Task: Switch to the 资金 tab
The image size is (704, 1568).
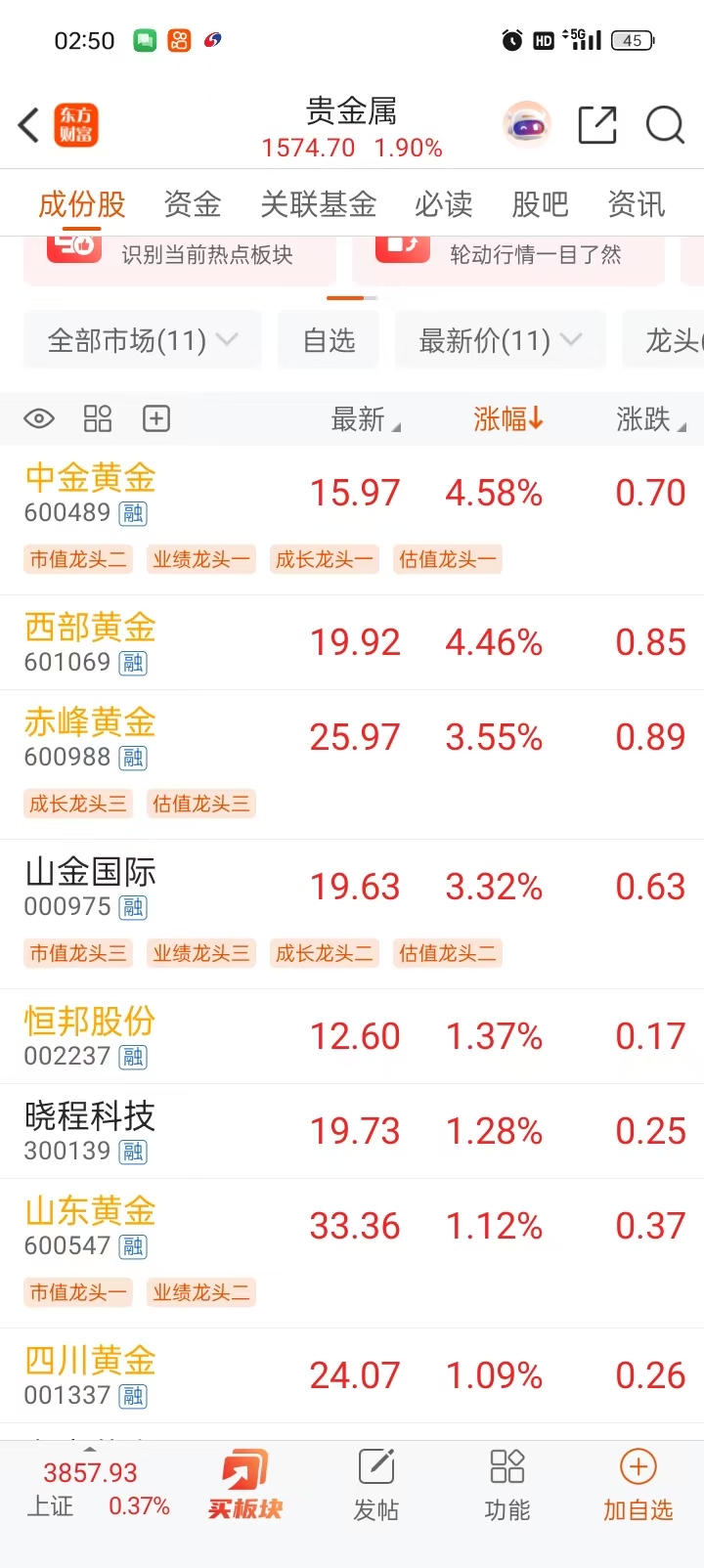Action: pos(192,204)
